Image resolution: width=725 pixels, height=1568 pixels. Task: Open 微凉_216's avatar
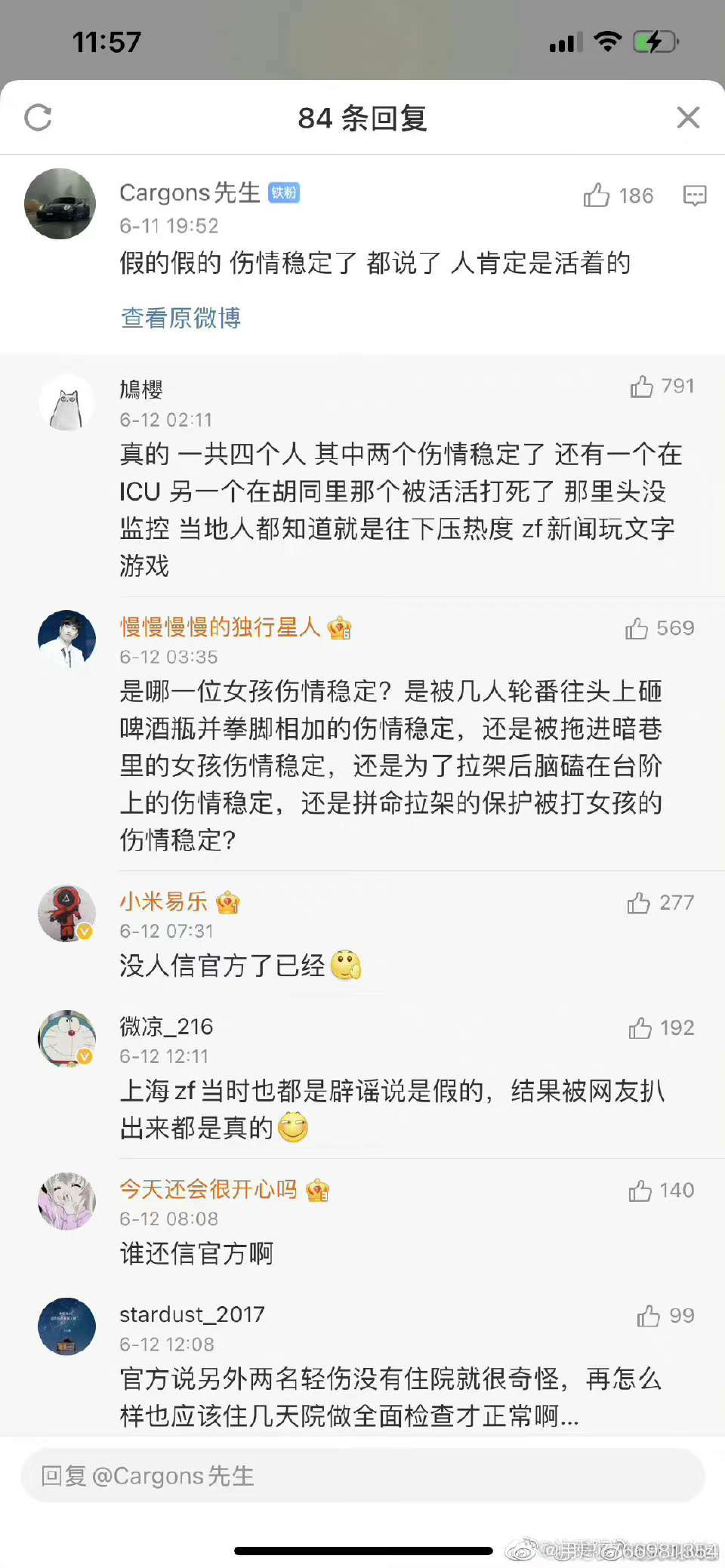66,1039
